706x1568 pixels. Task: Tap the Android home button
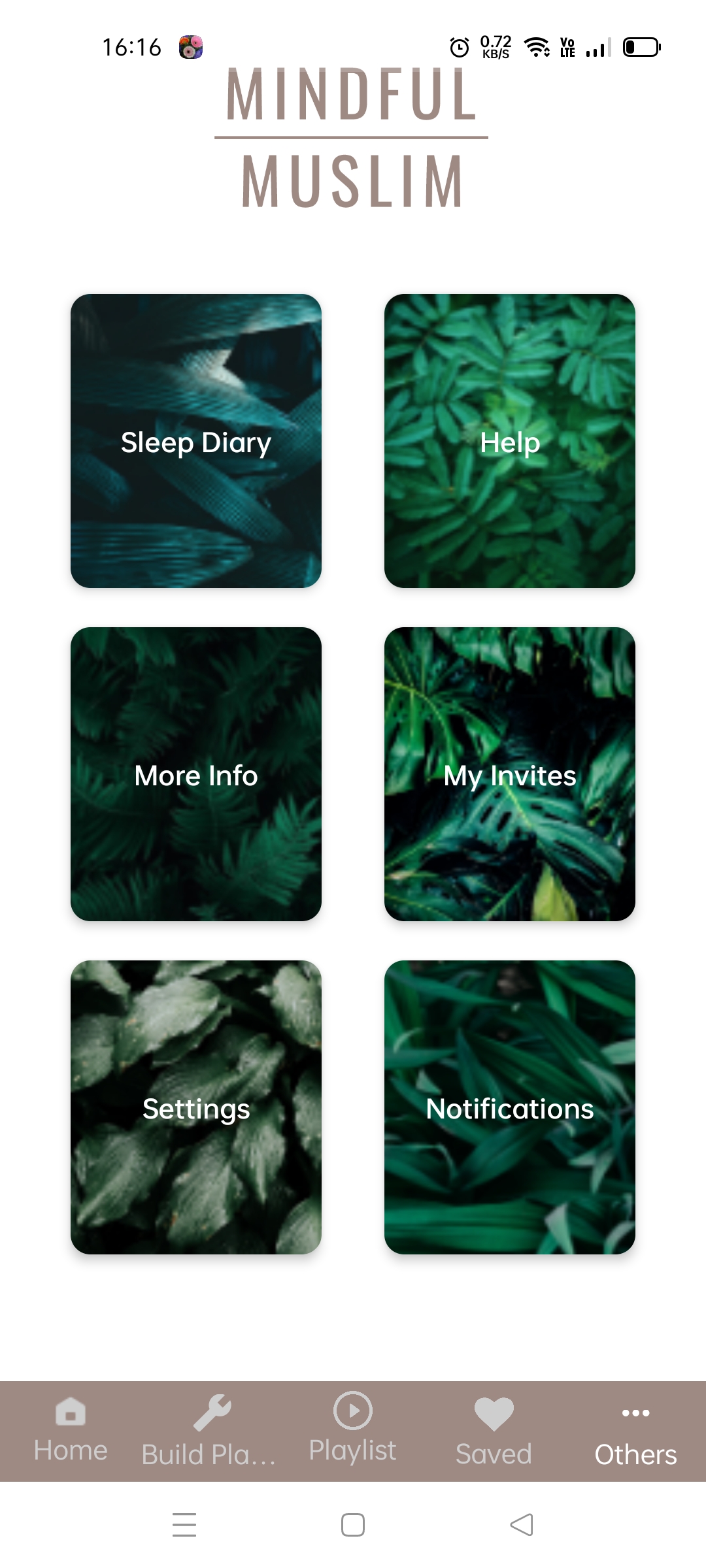coord(352,1525)
